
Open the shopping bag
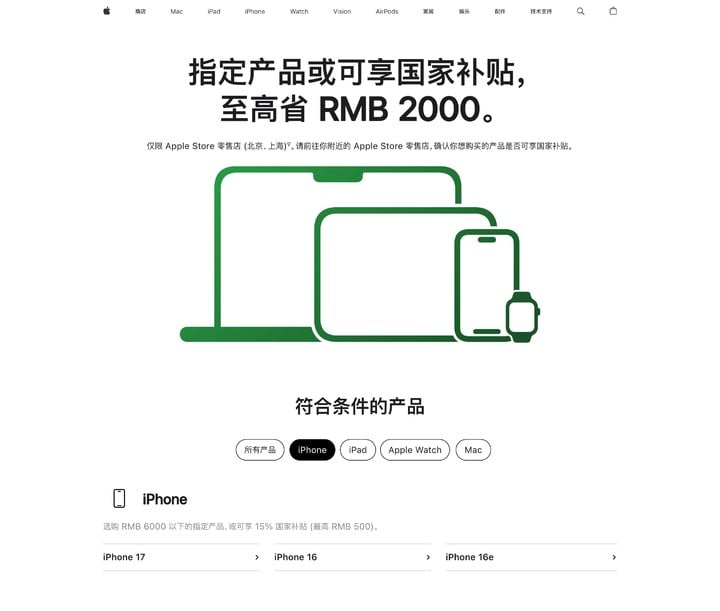tap(613, 11)
